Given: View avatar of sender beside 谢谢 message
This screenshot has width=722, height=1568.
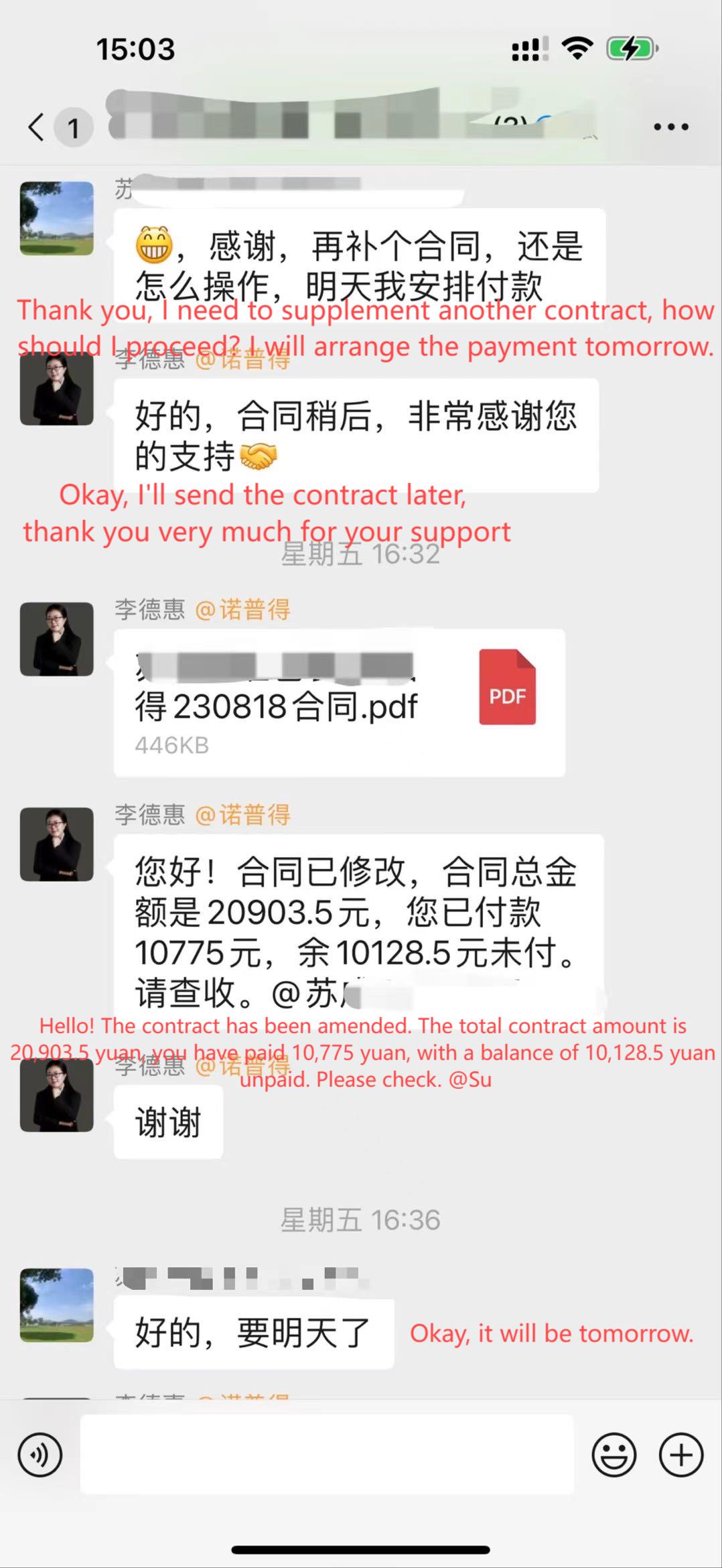Looking at the screenshot, I should click(57, 1096).
